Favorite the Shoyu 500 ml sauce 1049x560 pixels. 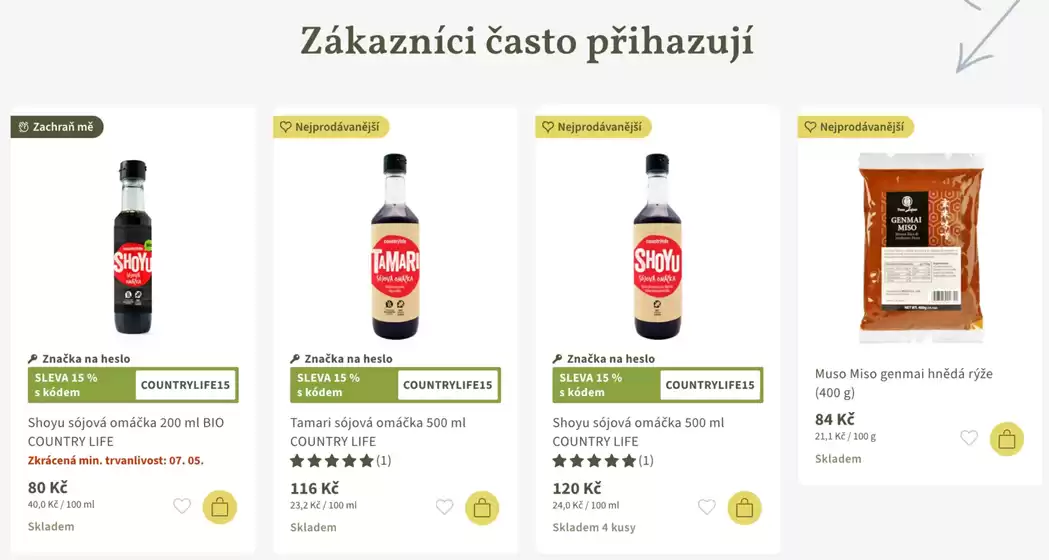[x=707, y=507]
